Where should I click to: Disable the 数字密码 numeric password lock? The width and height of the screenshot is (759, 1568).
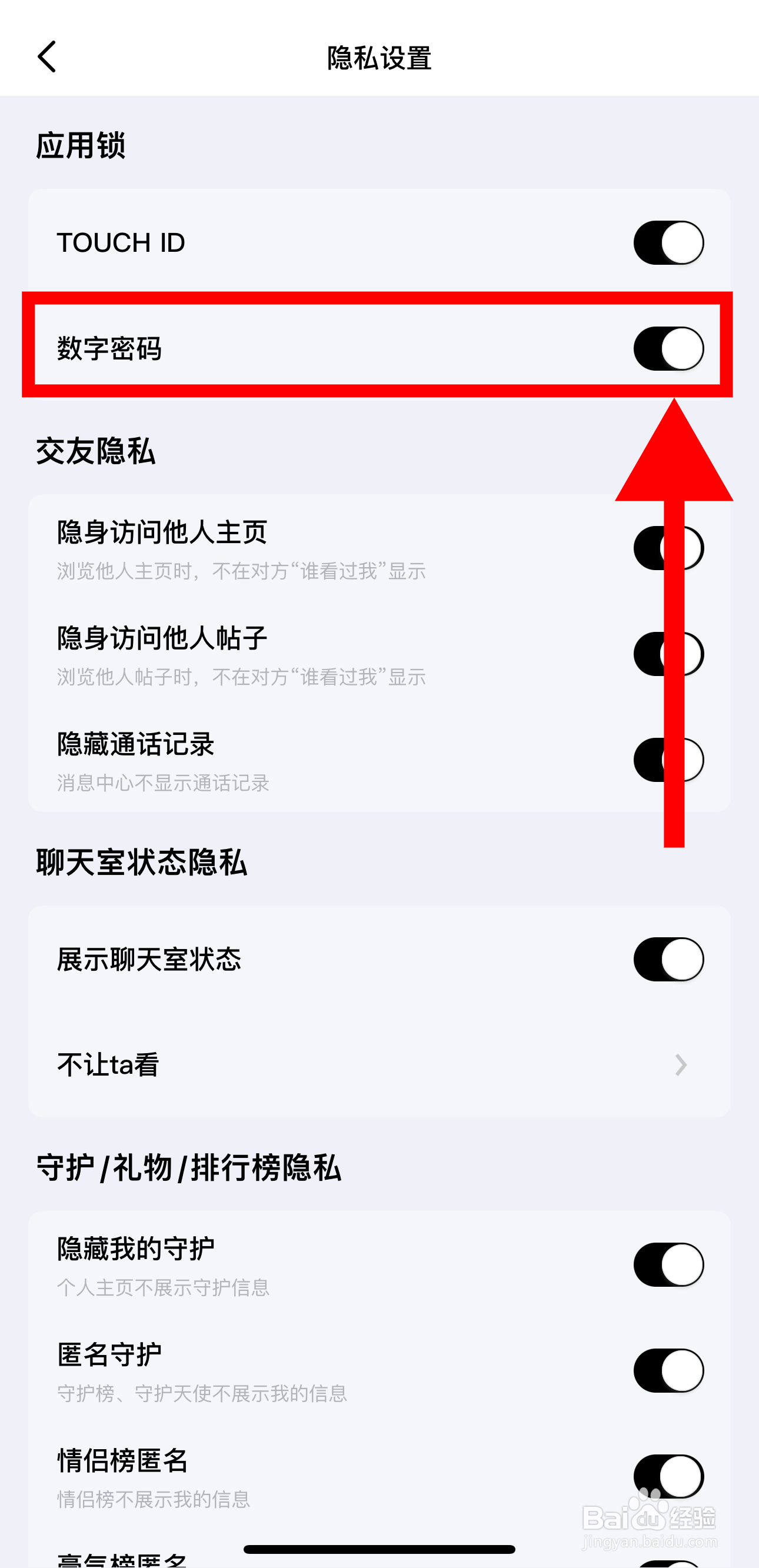point(667,349)
